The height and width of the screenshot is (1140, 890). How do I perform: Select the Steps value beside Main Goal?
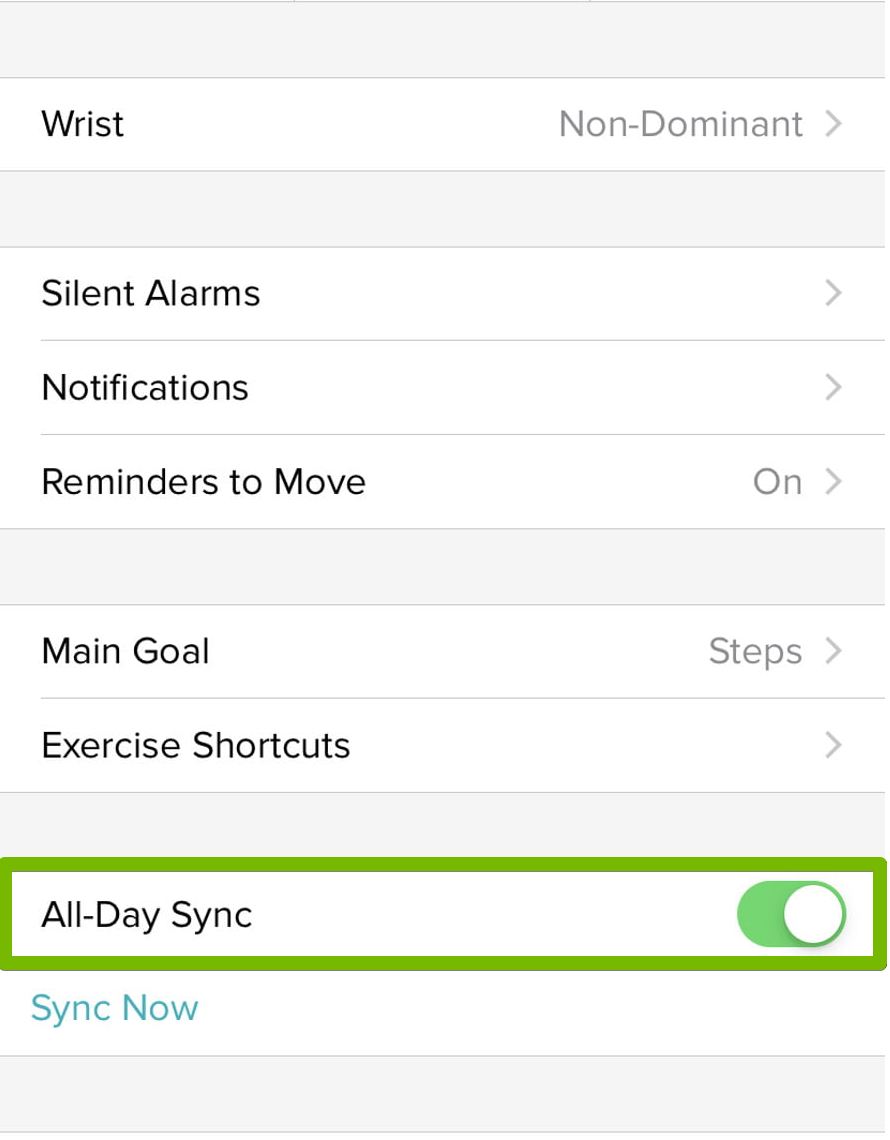point(755,651)
